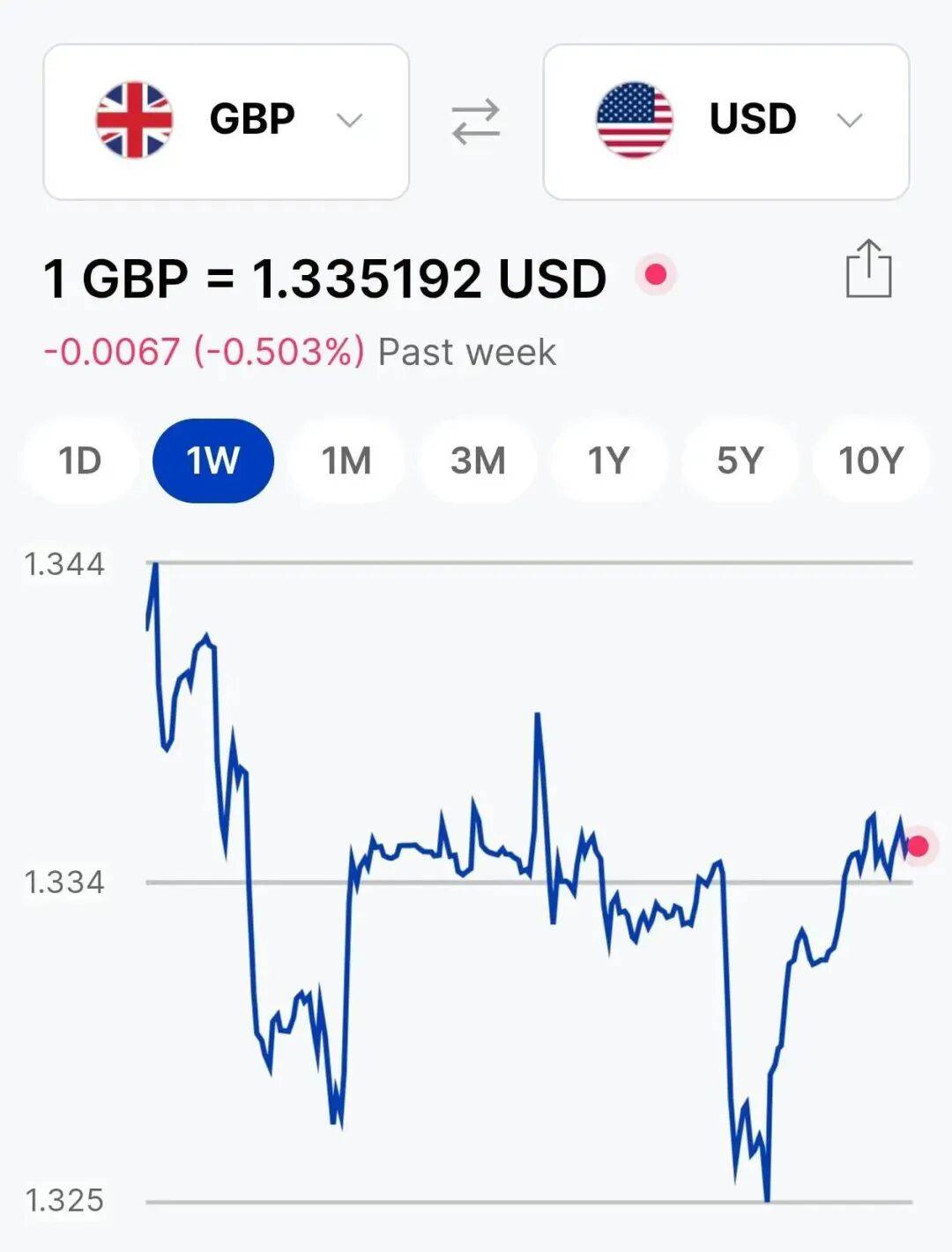This screenshot has width=952, height=1252.
Task: Switch chart to 1D range
Action: coord(80,460)
